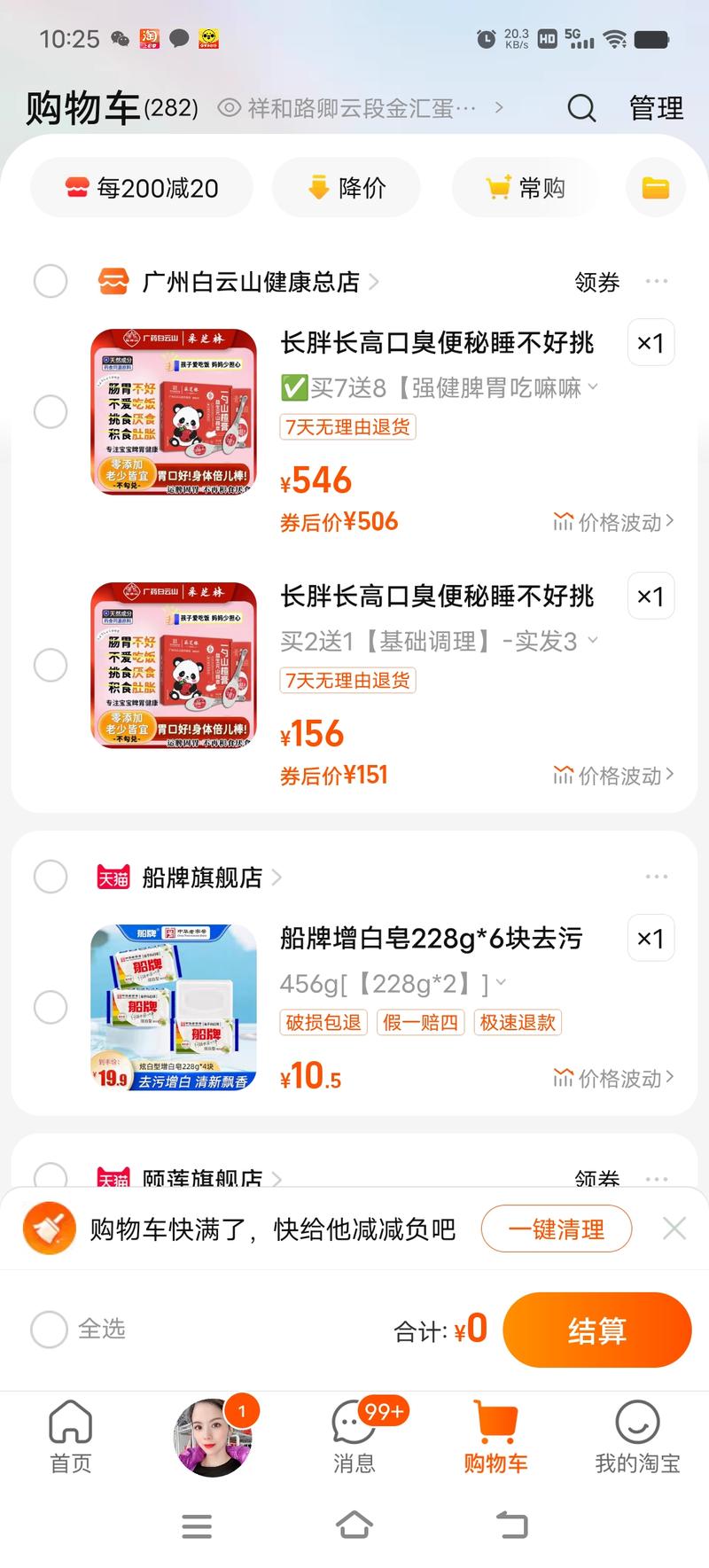Viewport: 709px width, 1568px height.
Task: Tap the yellow folder filter icon
Action: [655, 187]
